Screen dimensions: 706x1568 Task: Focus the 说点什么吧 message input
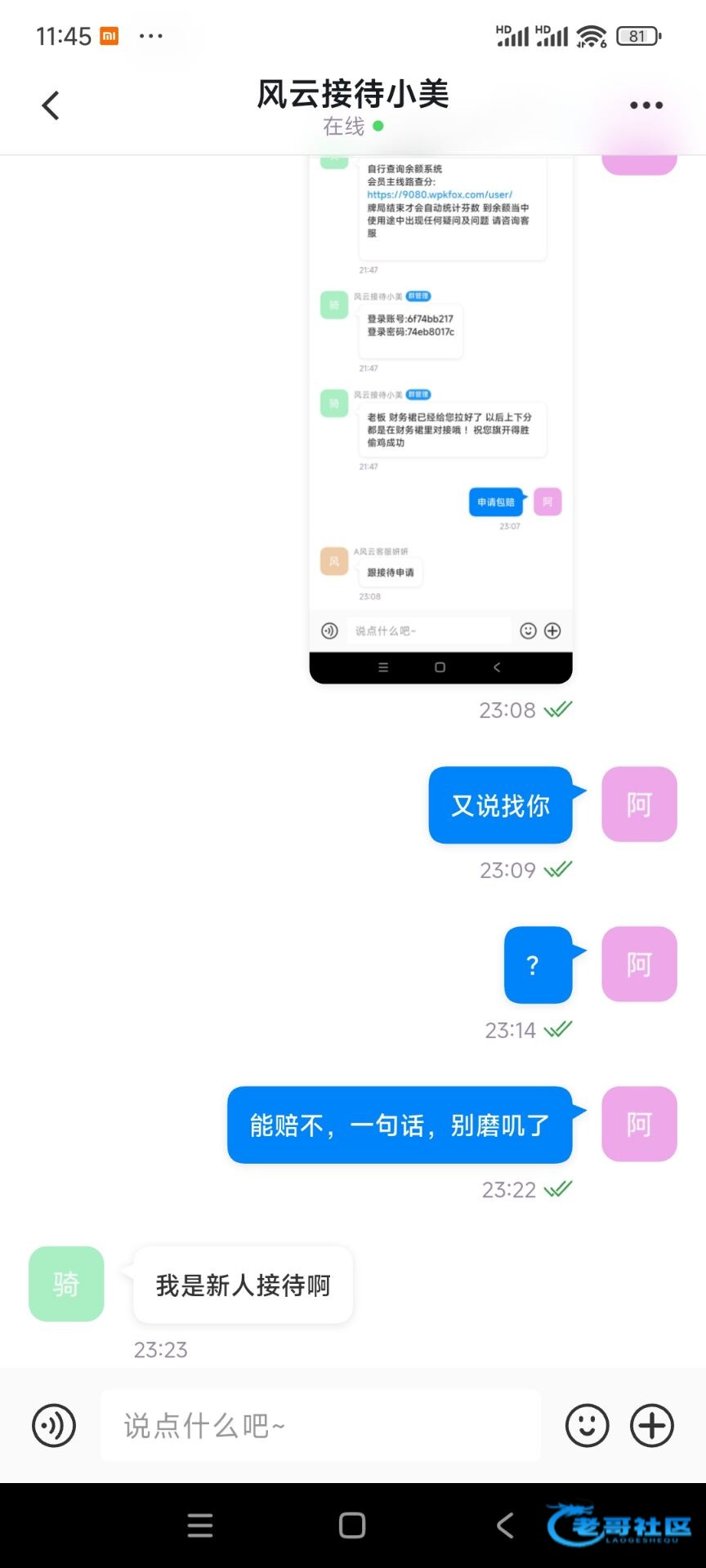click(320, 1426)
